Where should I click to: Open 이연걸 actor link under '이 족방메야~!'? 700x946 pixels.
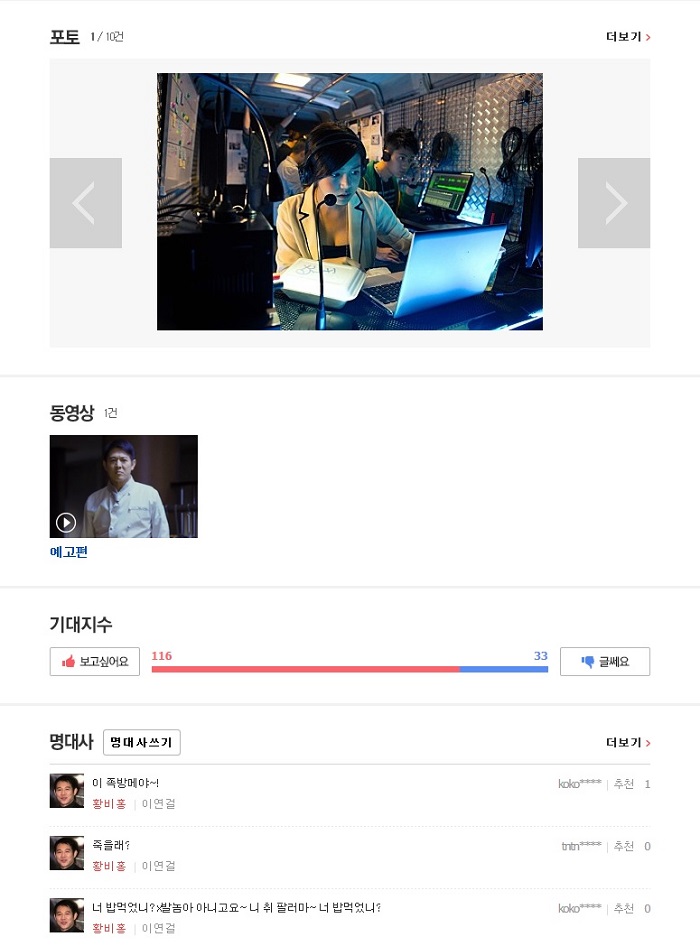pos(158,804)
